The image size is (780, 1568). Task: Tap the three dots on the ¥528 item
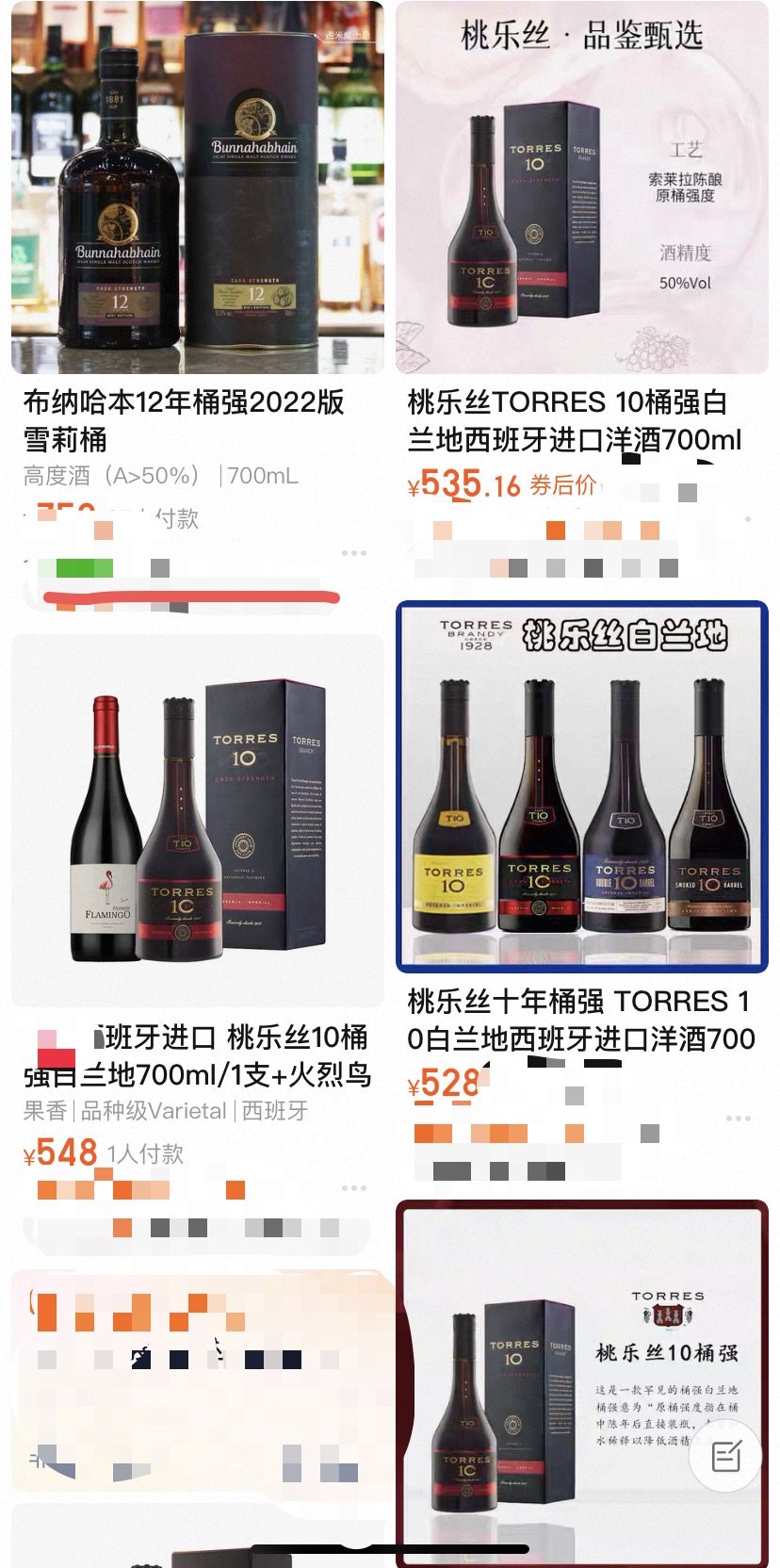coord(739,1119)
